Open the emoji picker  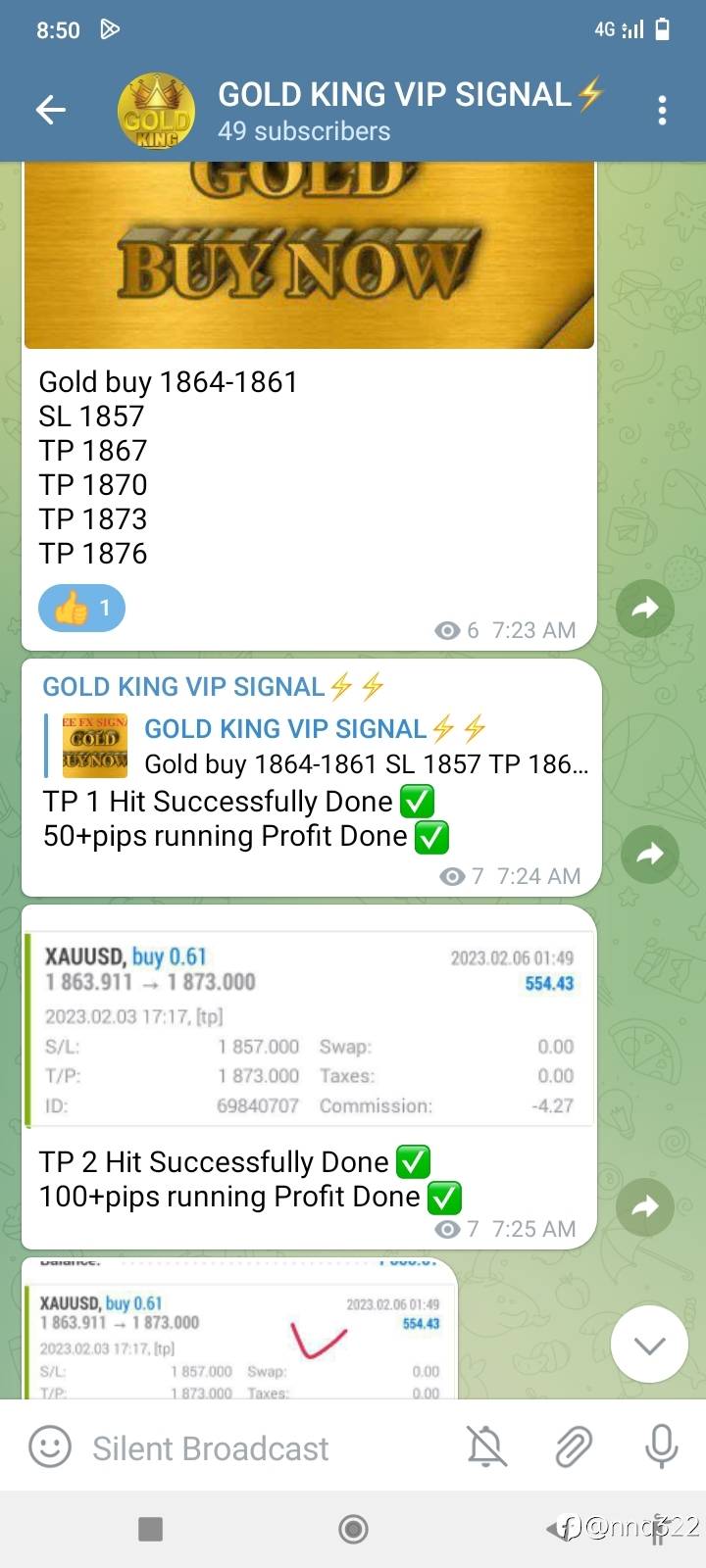[x=50, y=1447]
